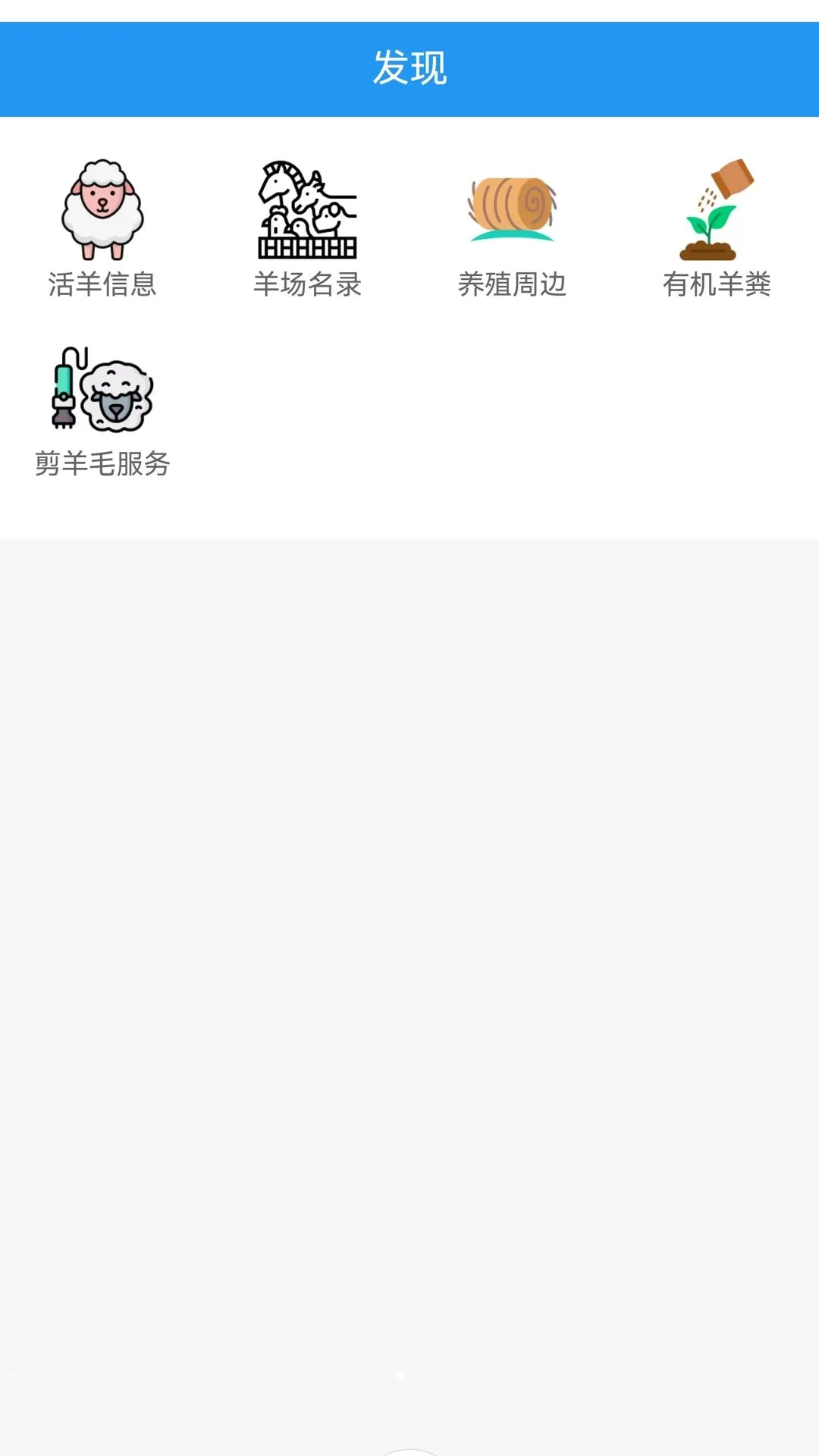Select the 养殖周边 option

point(512,227)
